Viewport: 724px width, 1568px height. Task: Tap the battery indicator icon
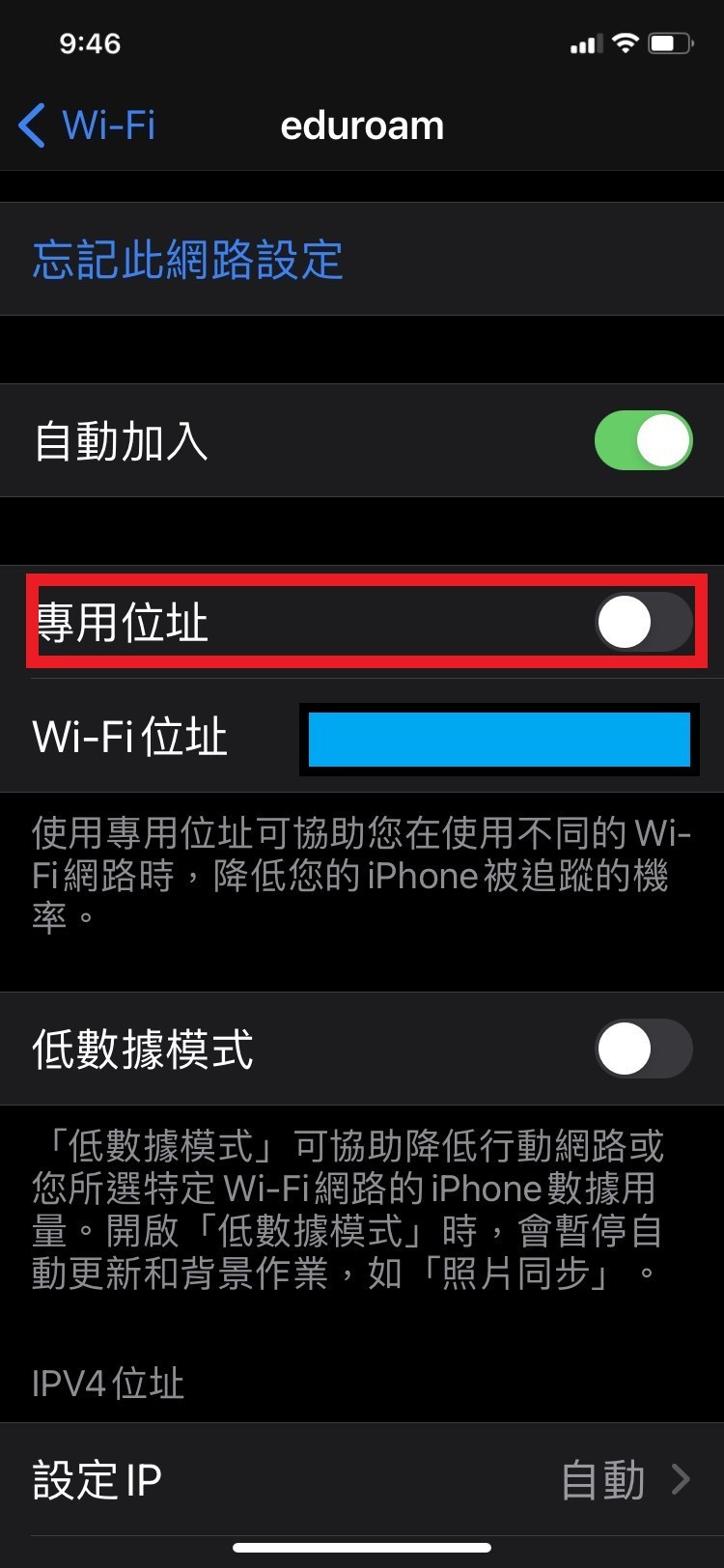coord(669,42)
